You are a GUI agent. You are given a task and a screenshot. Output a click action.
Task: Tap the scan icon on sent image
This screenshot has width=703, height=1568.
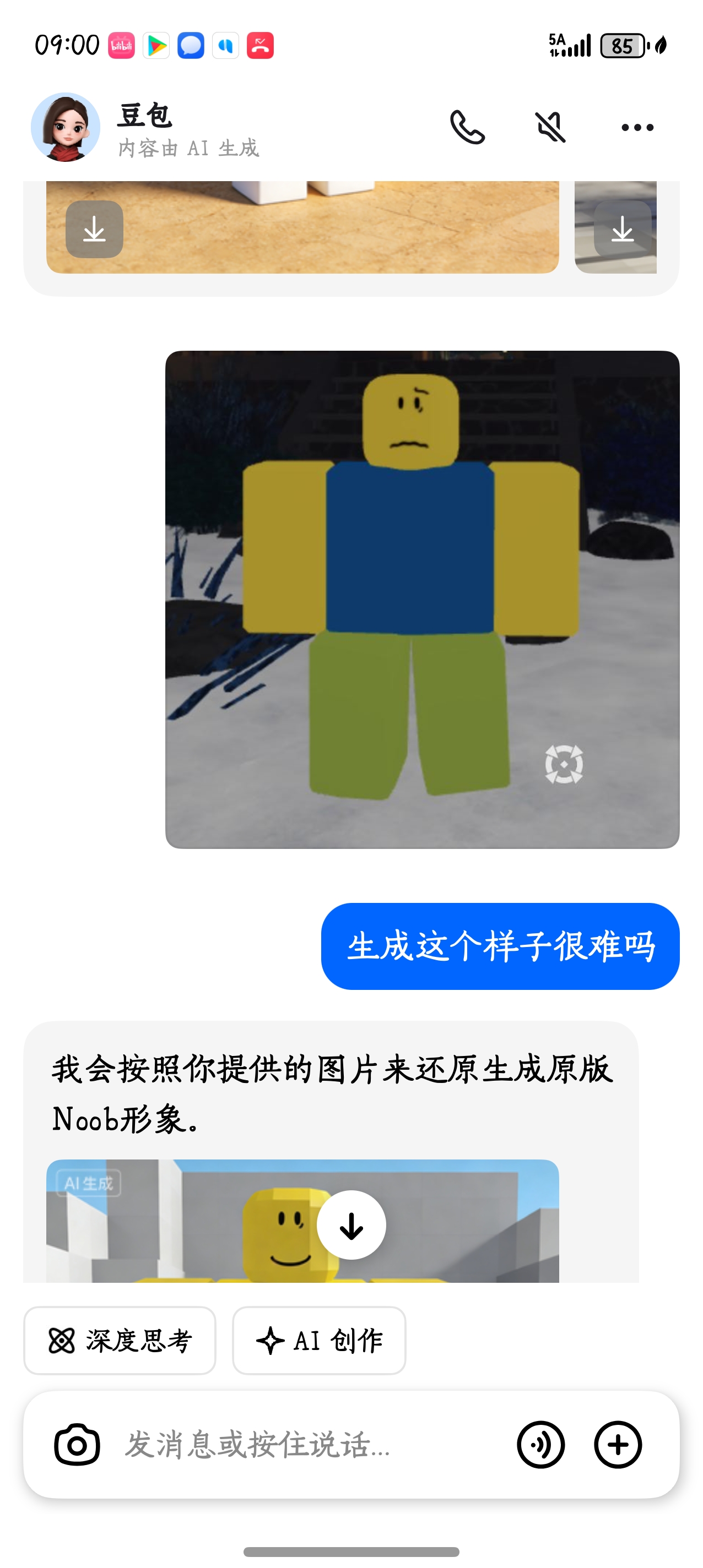564,764
